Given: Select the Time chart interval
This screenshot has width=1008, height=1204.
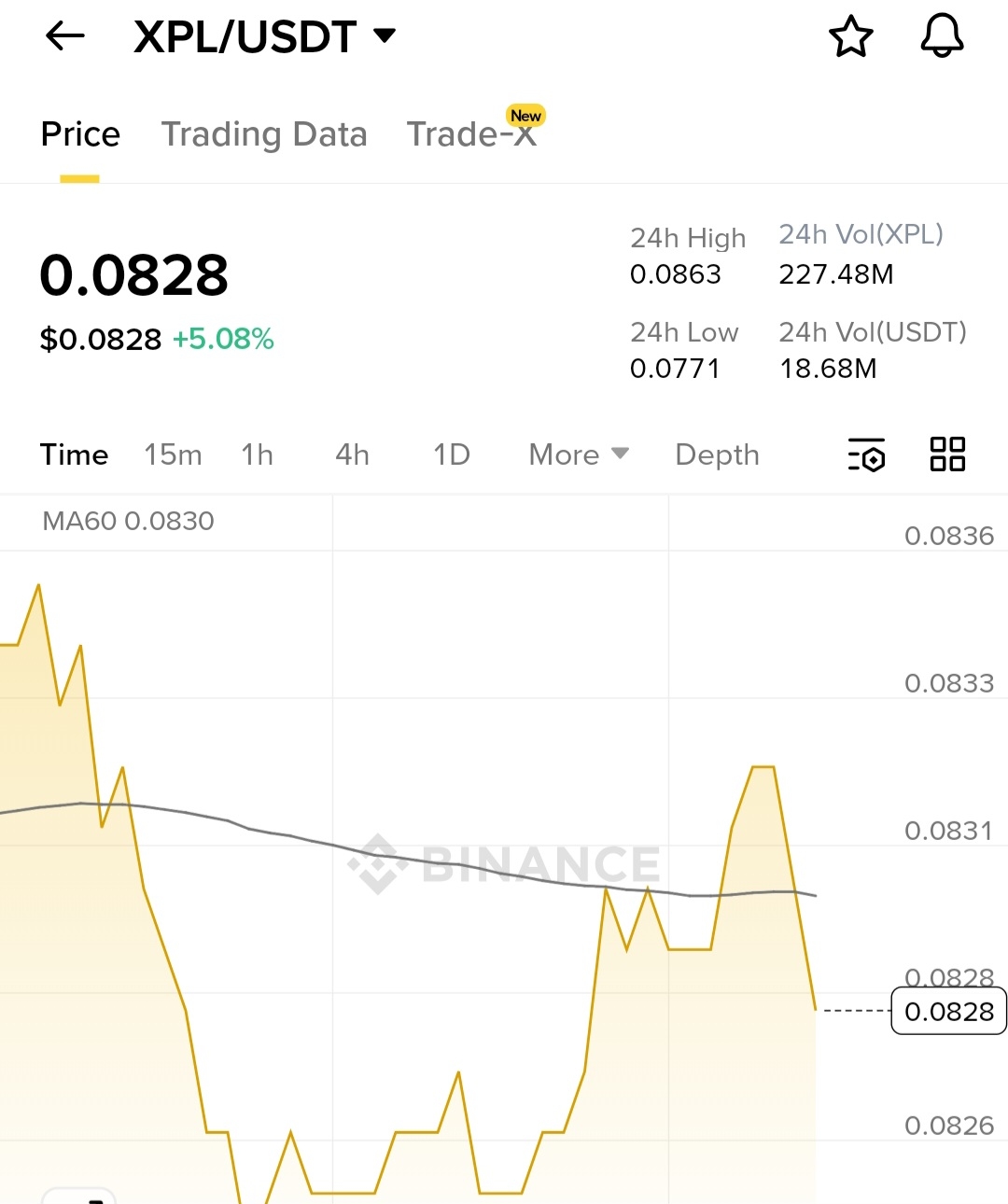Looking at the screenshot, I should tap(74, 455).
